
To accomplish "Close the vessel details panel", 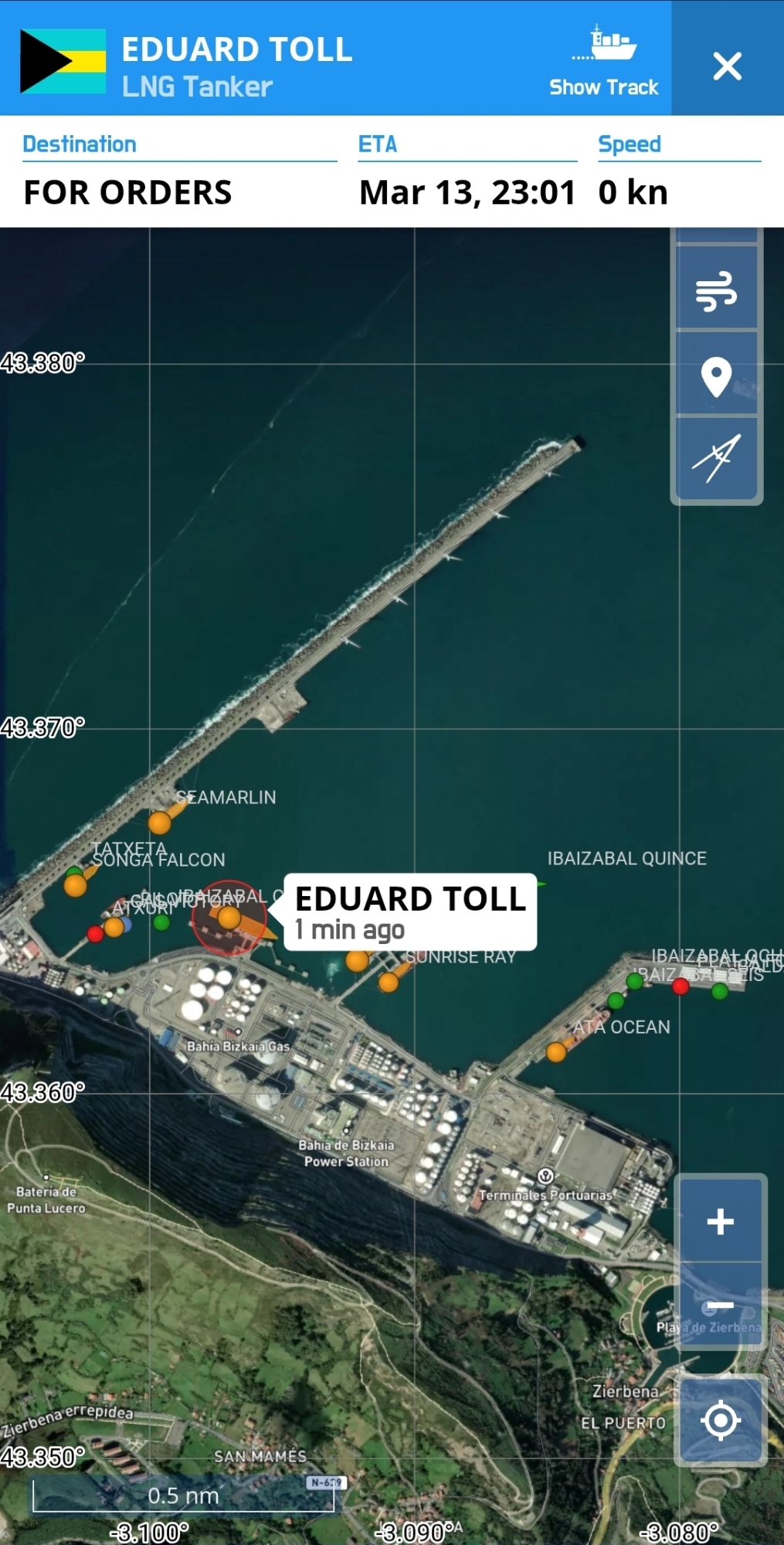I will pos(727,66).
